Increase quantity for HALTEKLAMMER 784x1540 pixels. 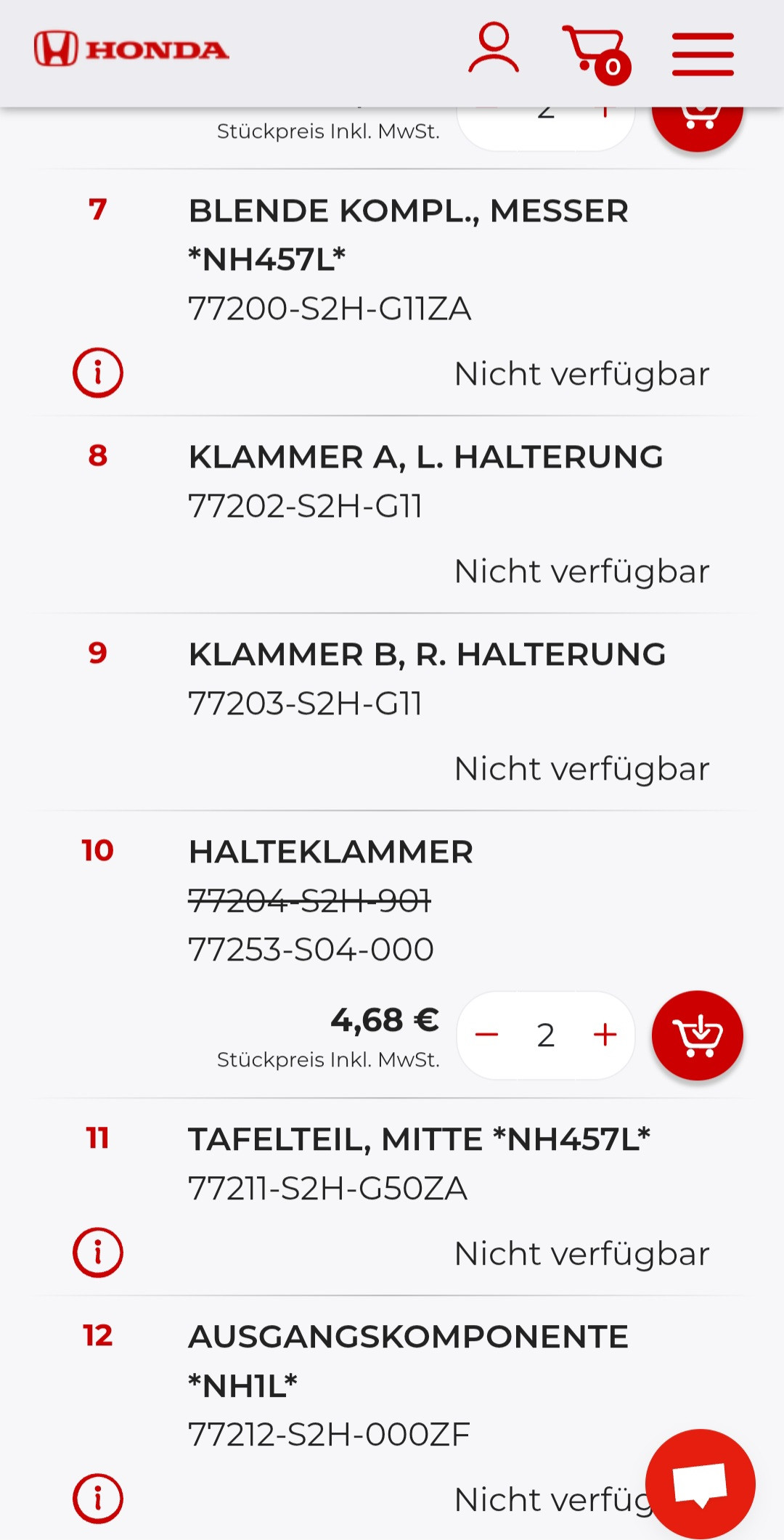click(605, 1035)
